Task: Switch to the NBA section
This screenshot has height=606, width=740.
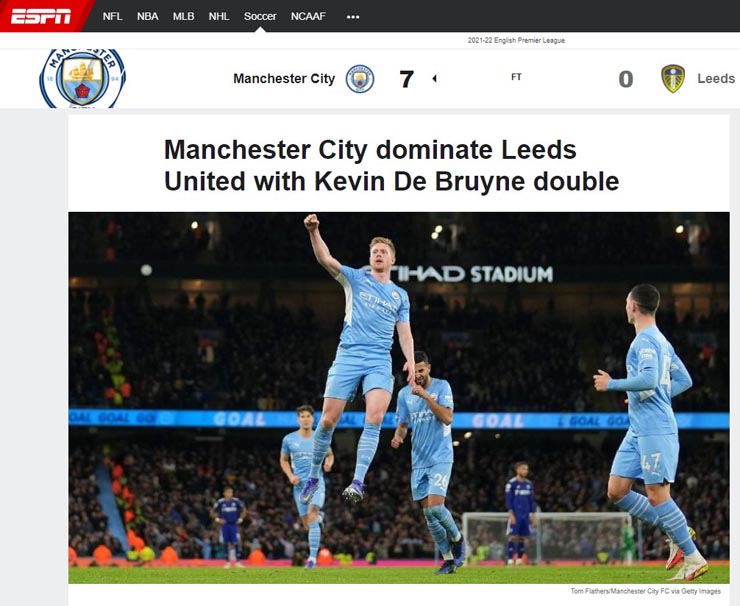Action: pos(147,16)
